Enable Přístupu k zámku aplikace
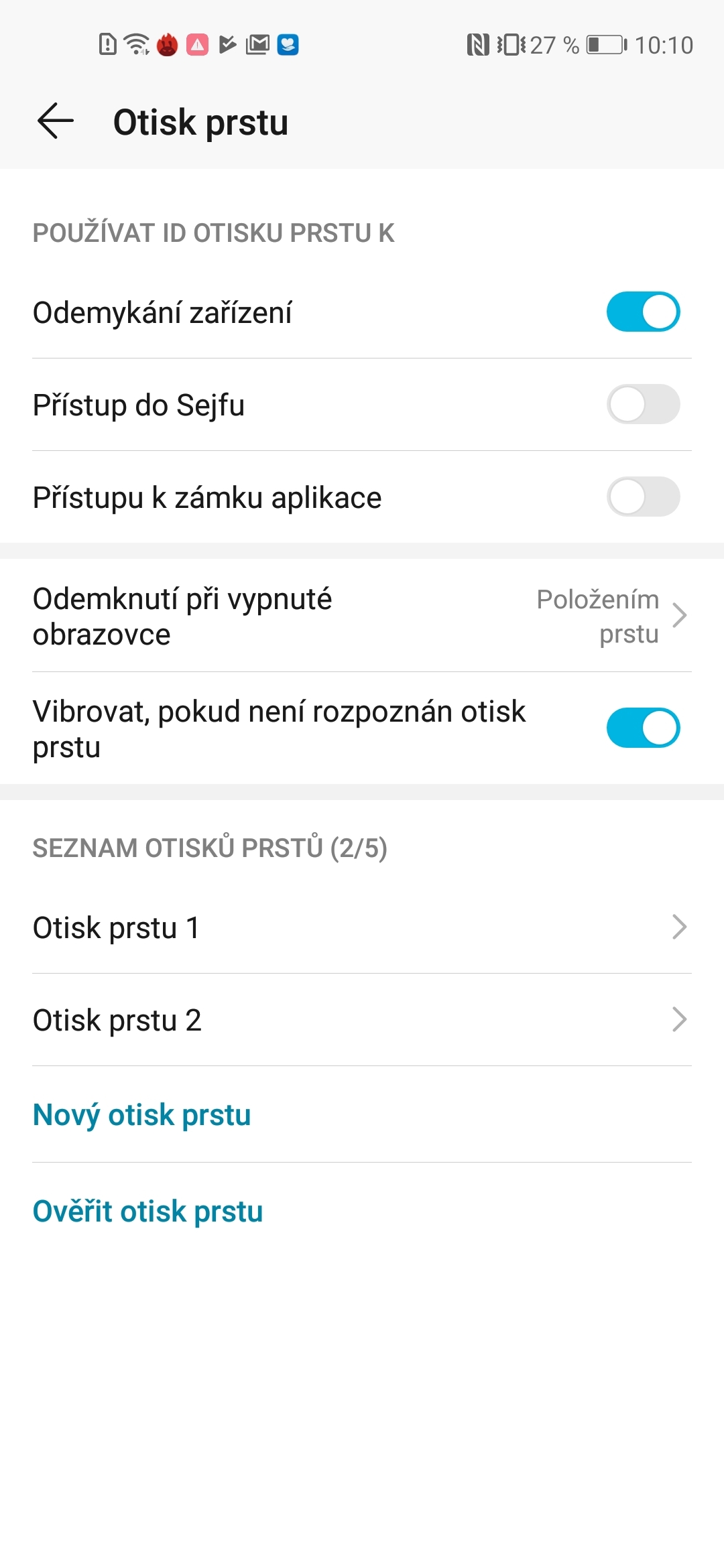The image size is (724, 1568). click(642, 497)
